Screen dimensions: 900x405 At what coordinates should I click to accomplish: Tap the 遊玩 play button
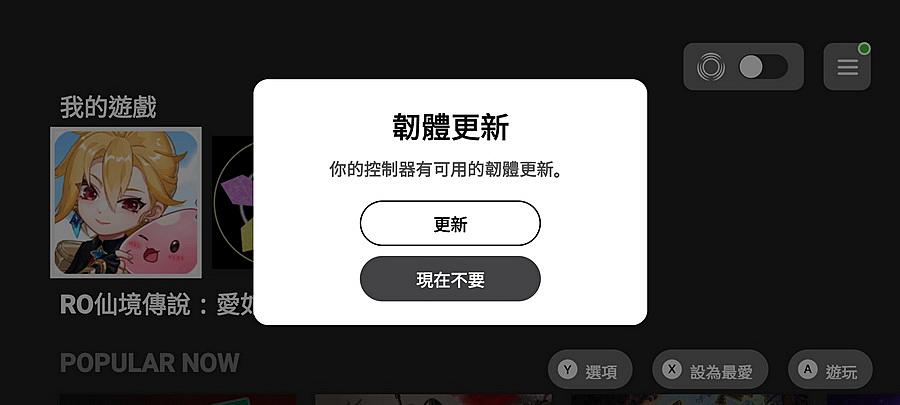[x=829, y=371]
